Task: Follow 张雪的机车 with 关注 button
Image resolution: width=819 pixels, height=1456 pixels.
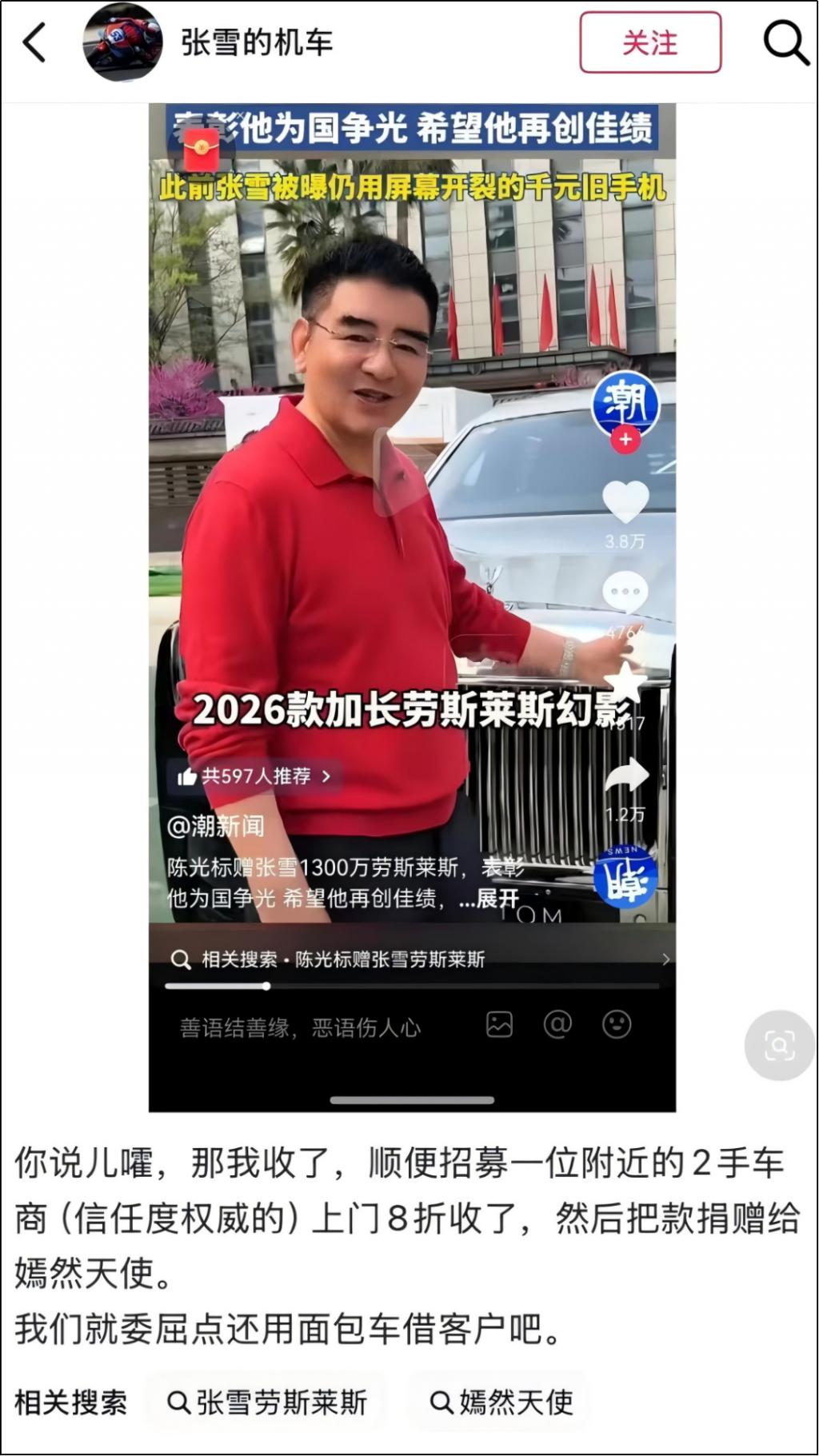Action: (649, 43)
